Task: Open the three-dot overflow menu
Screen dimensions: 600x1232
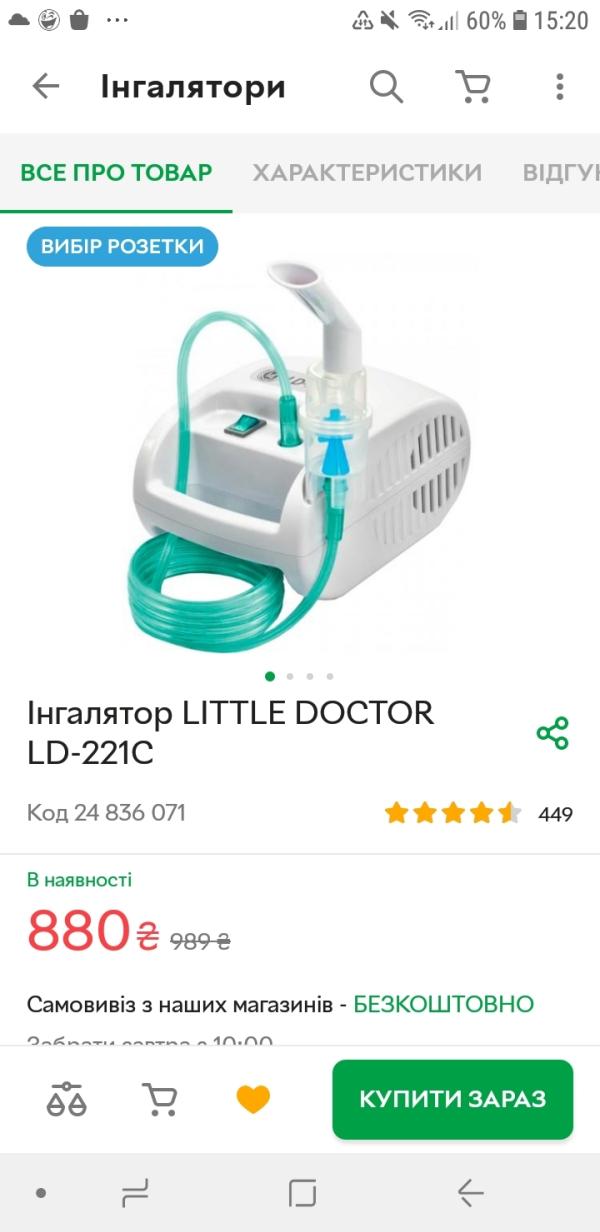Action: coord(560,87)
